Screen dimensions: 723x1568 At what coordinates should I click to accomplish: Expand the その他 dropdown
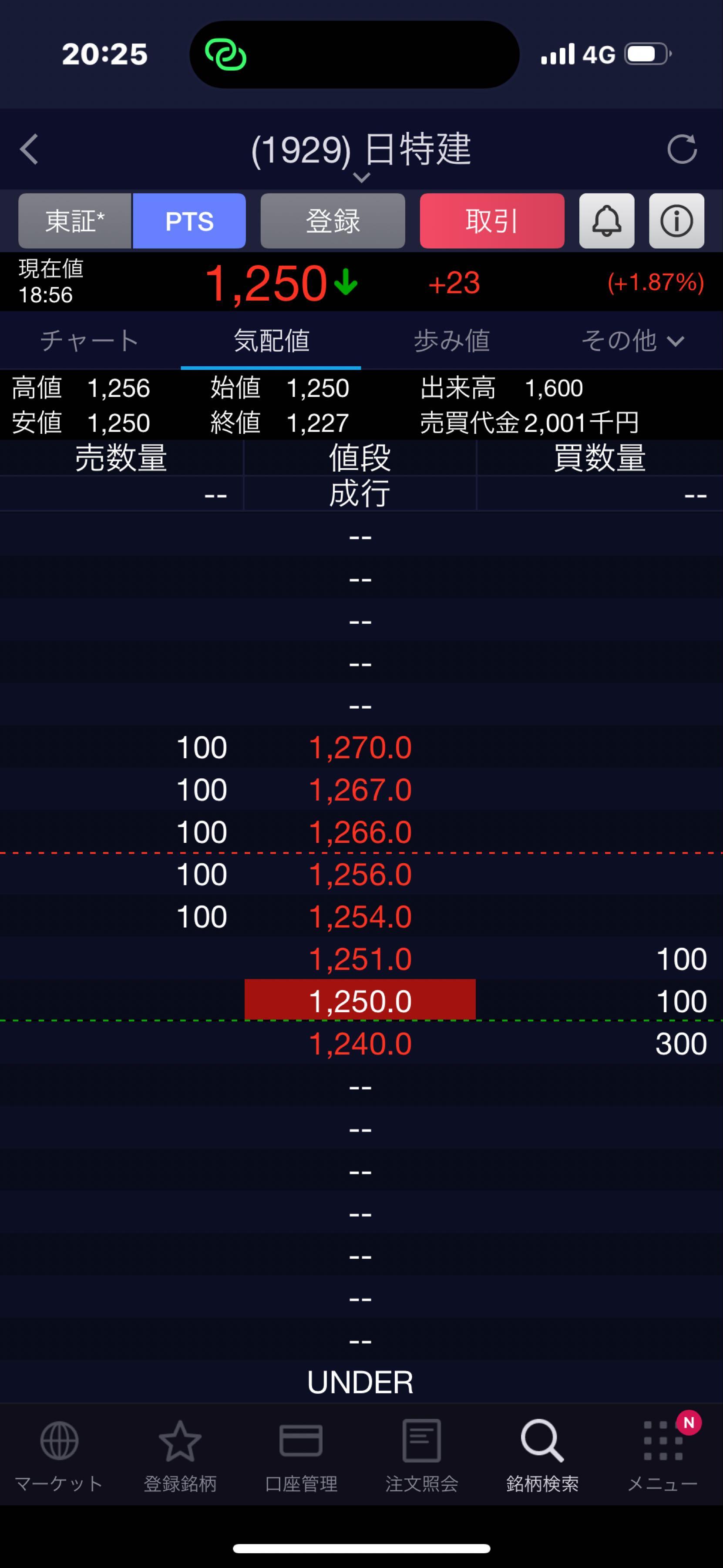[x=632, y=340]
